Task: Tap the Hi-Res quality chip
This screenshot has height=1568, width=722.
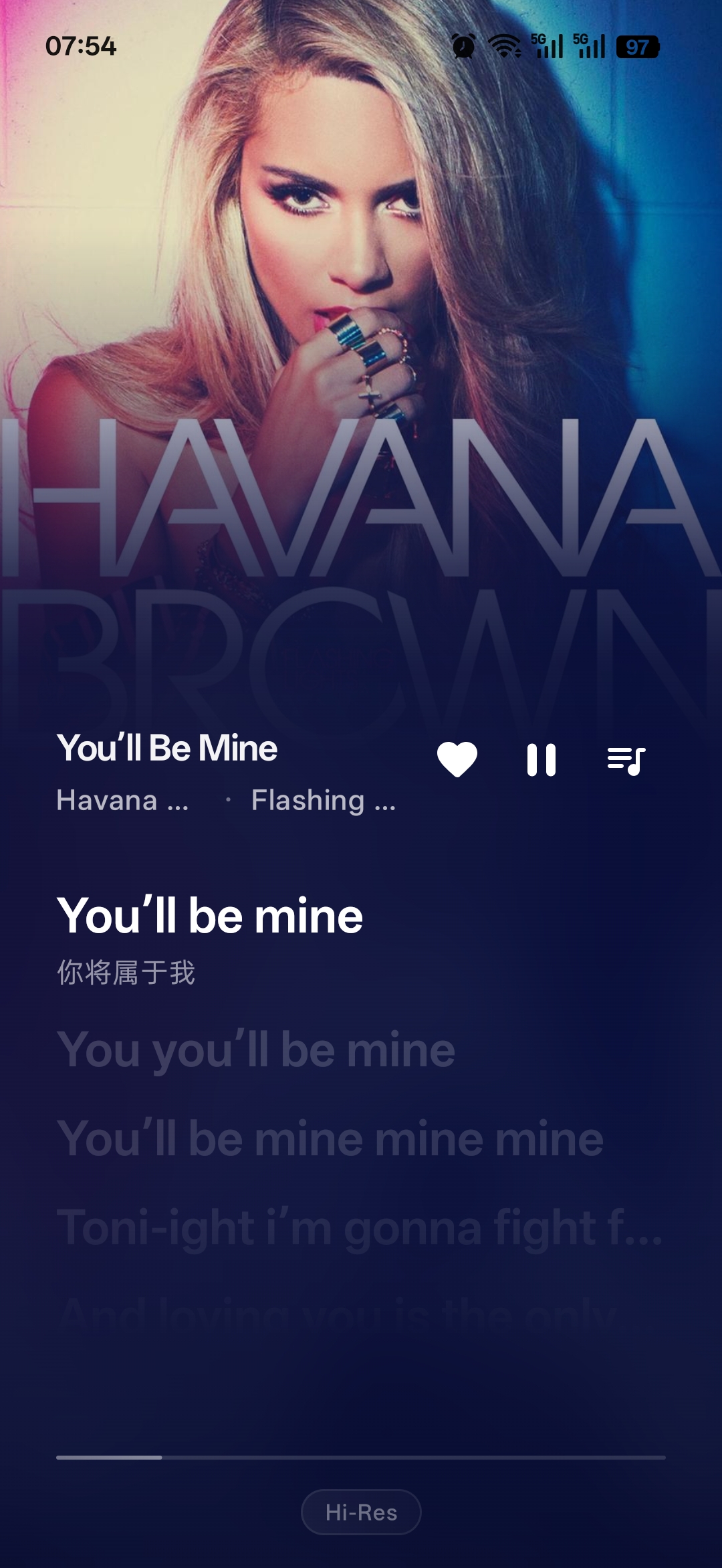Action: pos(361,1512)
